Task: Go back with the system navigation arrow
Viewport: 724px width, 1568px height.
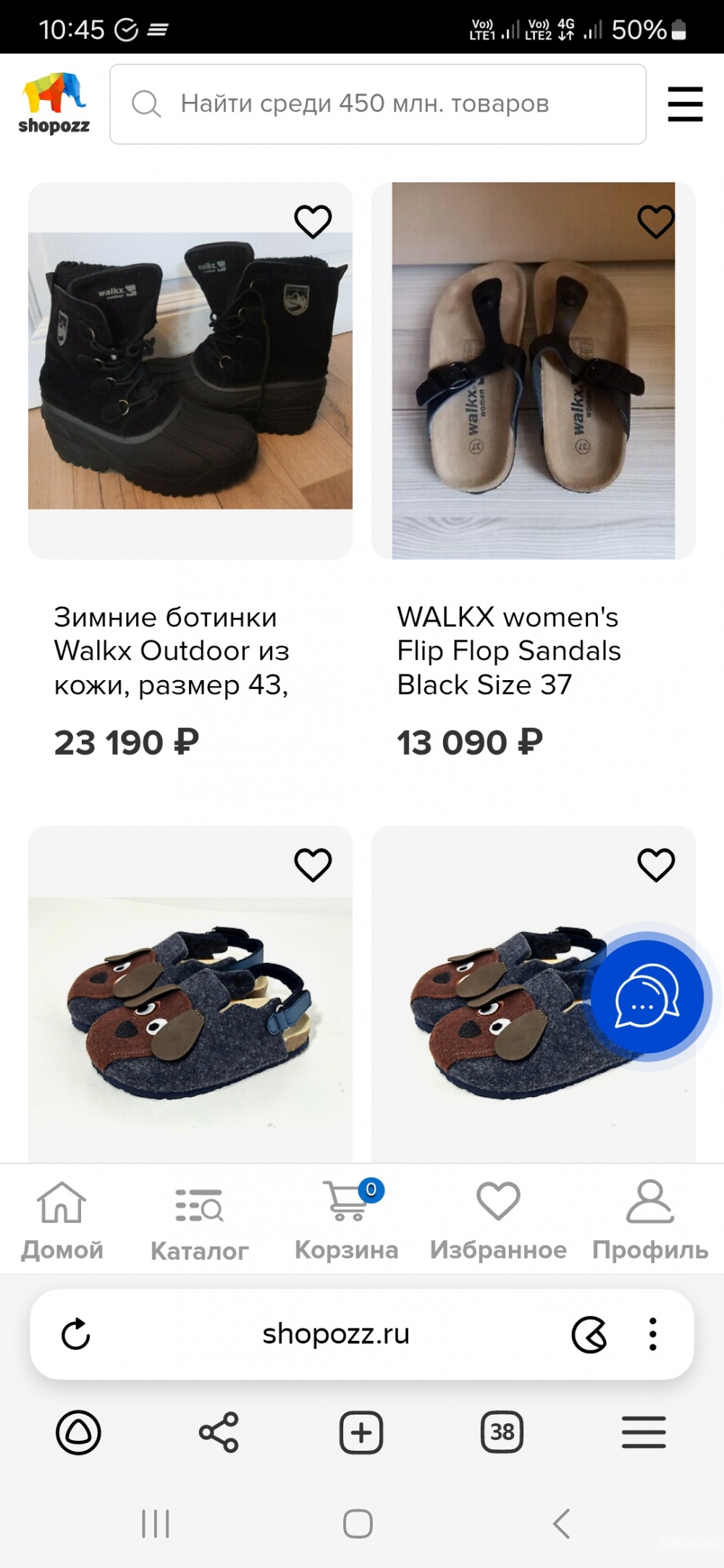Action: 562,1523
